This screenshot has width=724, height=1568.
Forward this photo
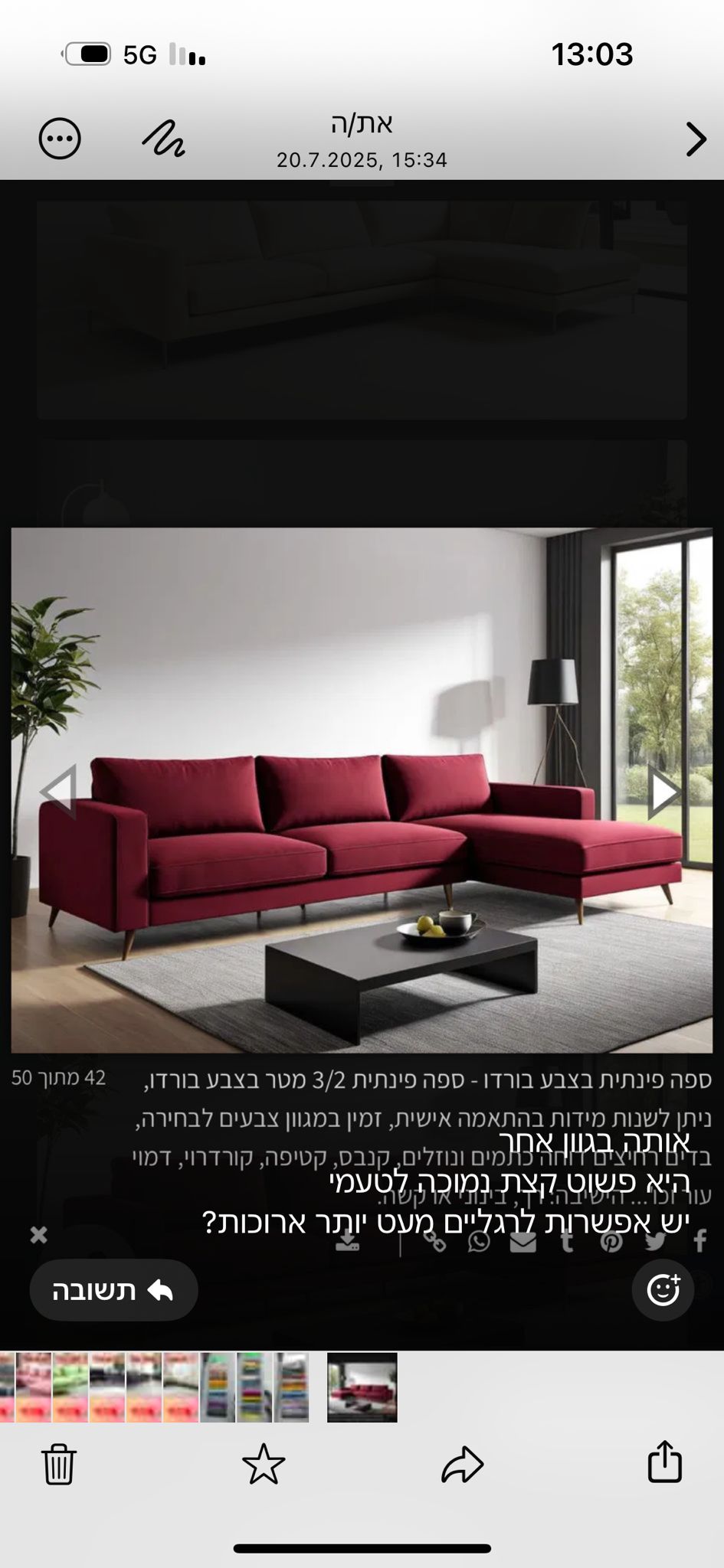[x=463, y=1464]
